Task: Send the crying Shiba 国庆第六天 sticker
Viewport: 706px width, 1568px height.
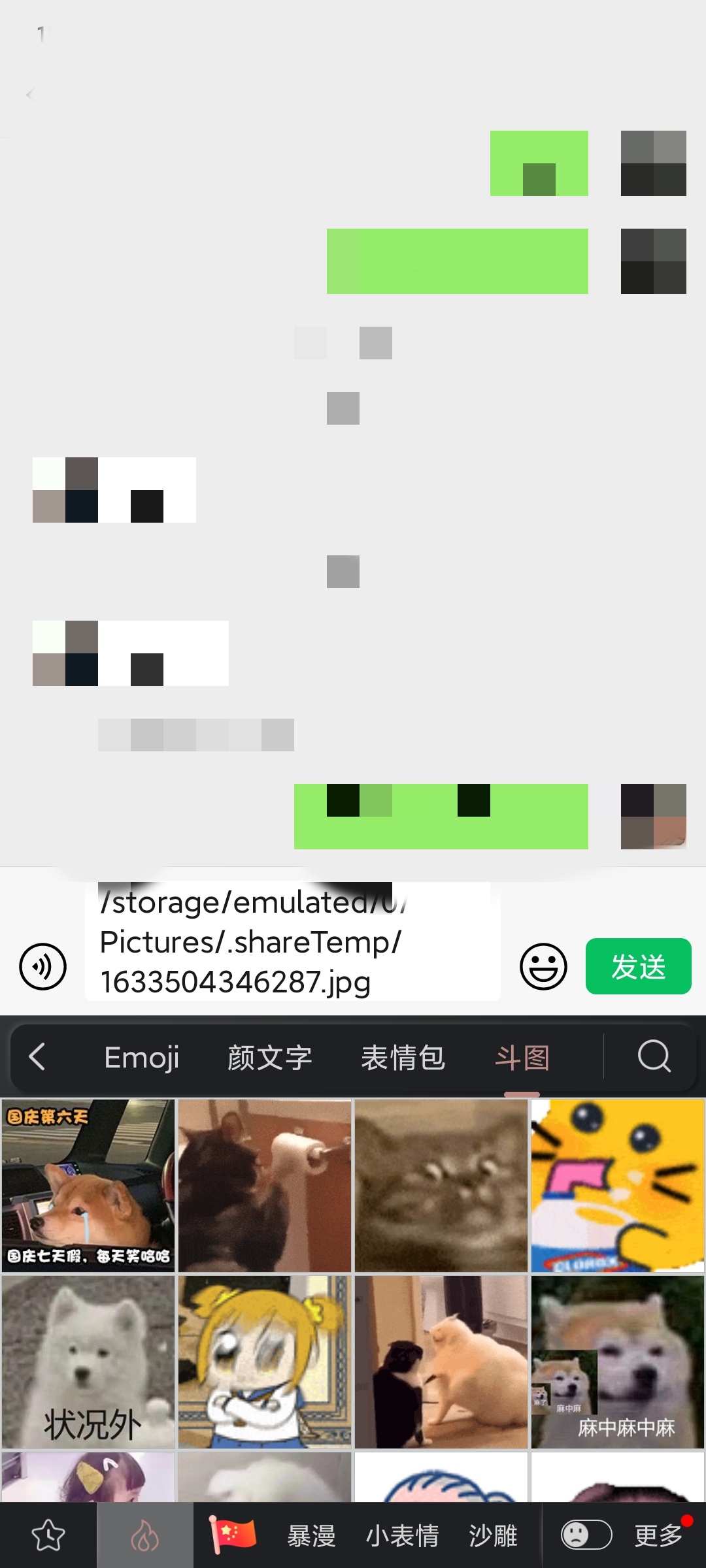Action: tap(88, 1186)
